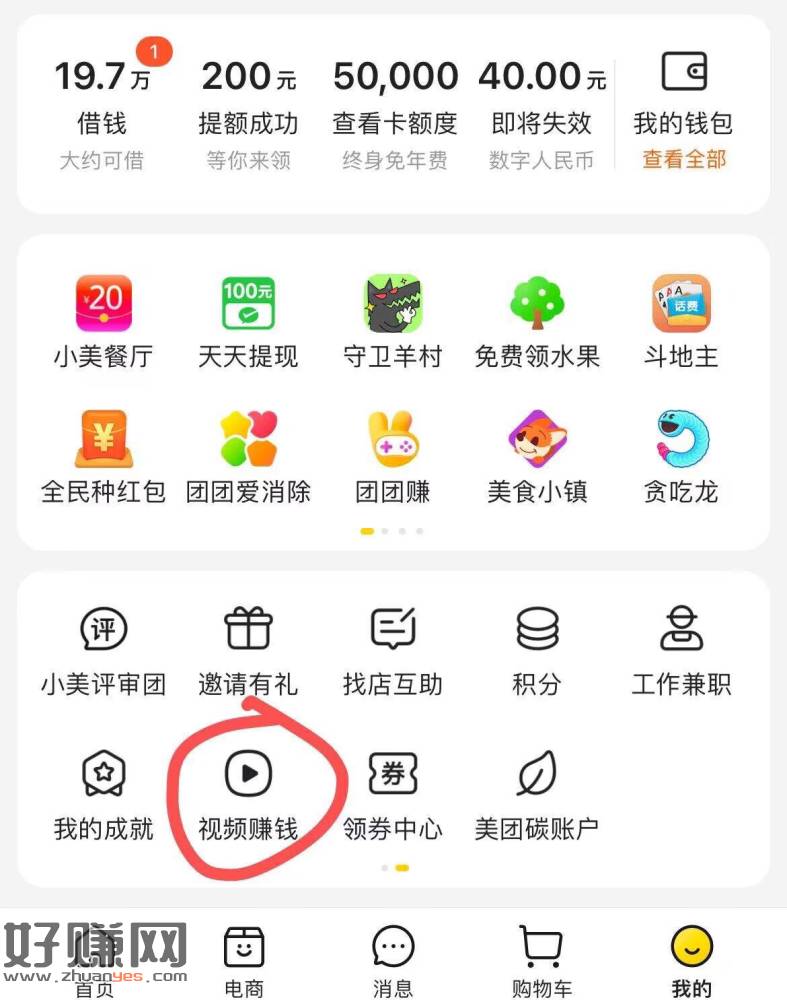Open 小美评审团 review panel
Image resolution: width=787 pixels, height=1000 pixels.
coord(103,650)
